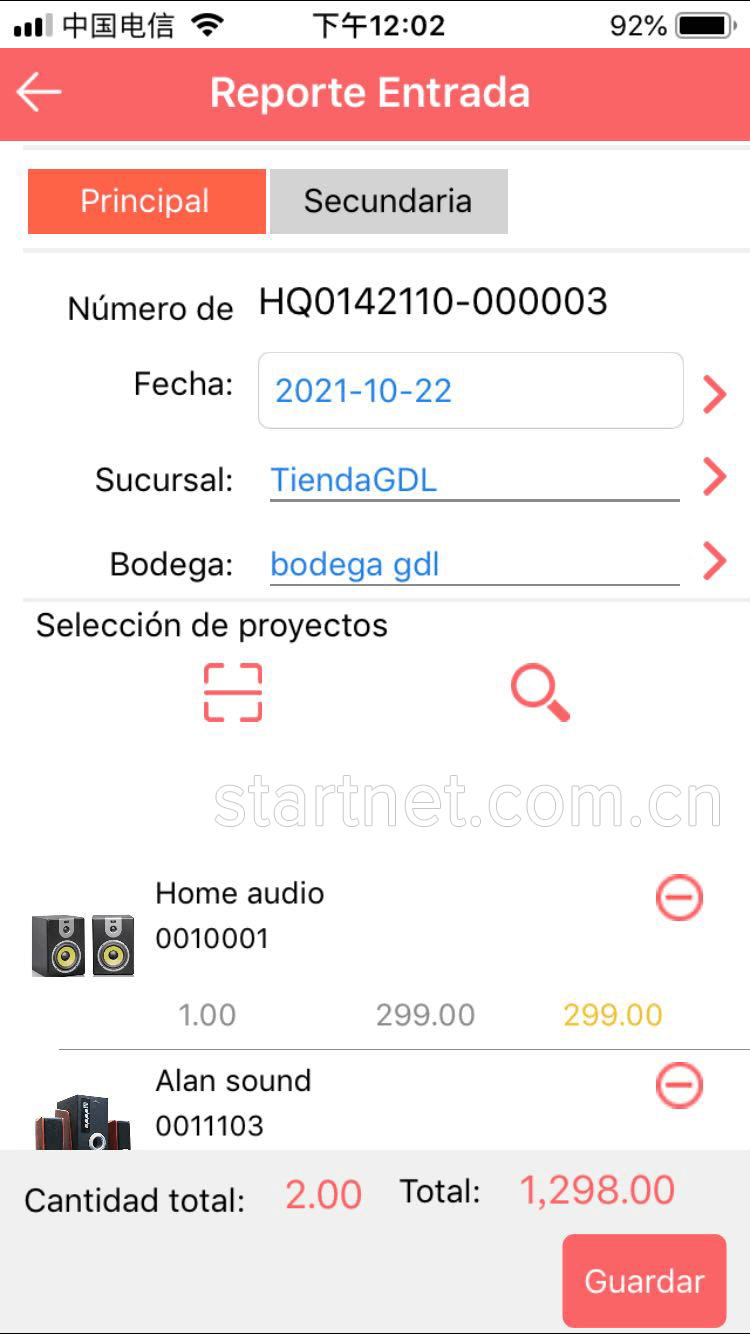Scan a product barcode
The image size is (750, 1334).
pos(233,692)
